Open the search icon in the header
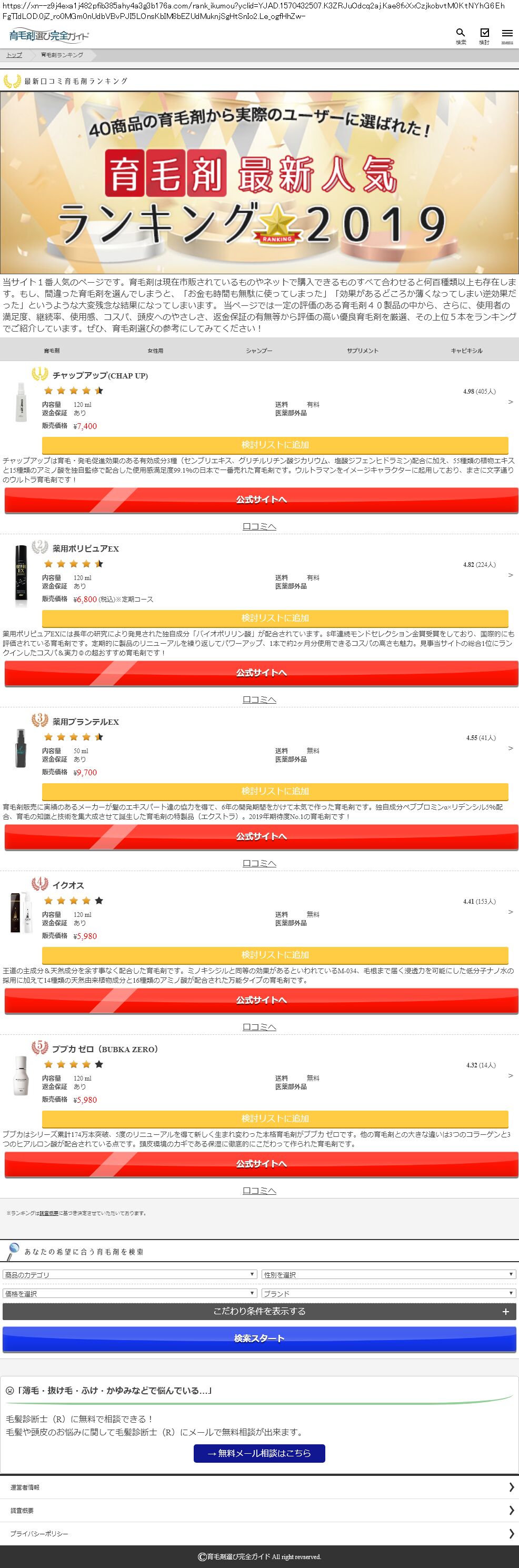Screen dimensions: 519x1568 point(461,35)
